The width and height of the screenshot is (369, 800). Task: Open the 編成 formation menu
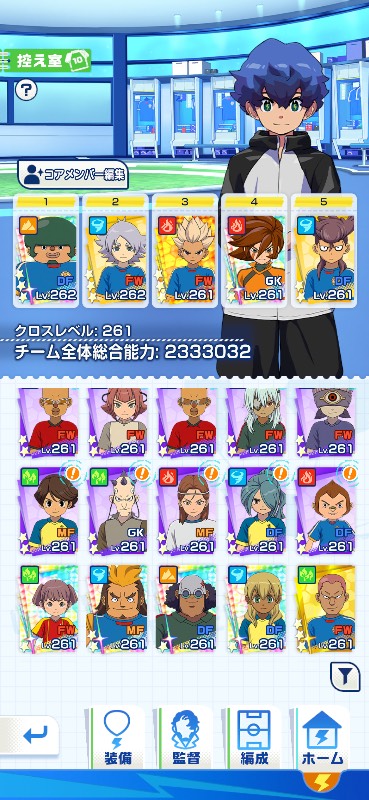[254, 737]
